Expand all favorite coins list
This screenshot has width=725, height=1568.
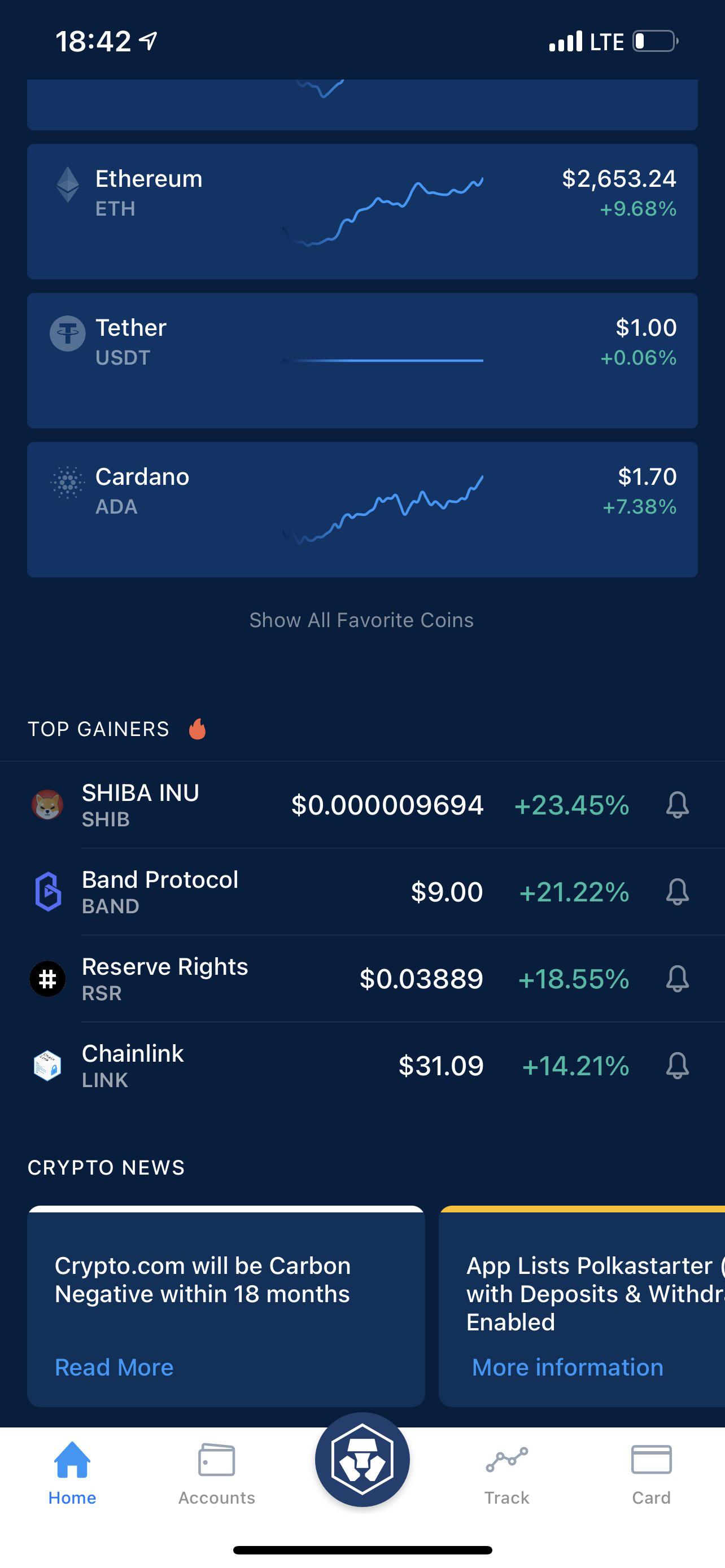pos(361,620)
